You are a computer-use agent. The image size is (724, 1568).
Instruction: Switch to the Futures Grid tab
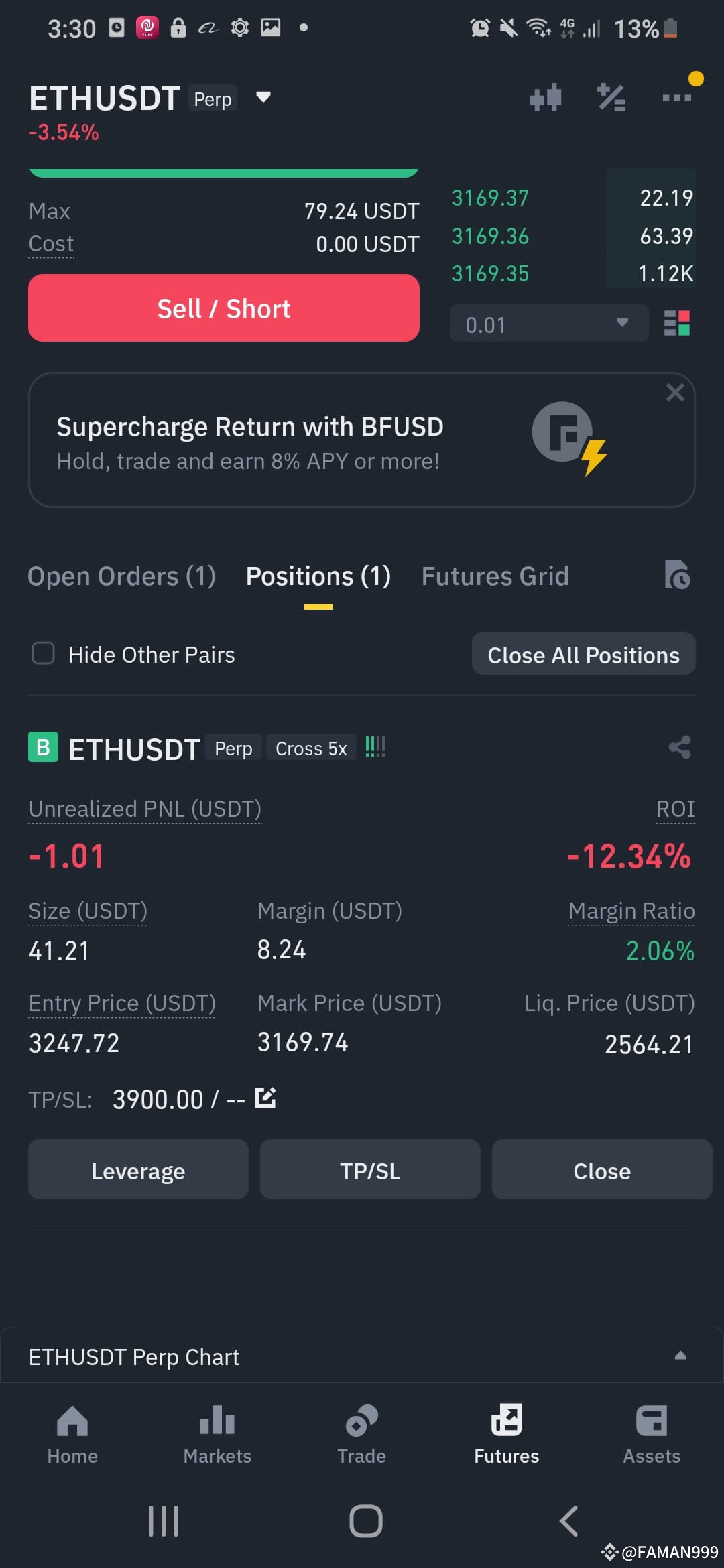(x=495, y=576)
